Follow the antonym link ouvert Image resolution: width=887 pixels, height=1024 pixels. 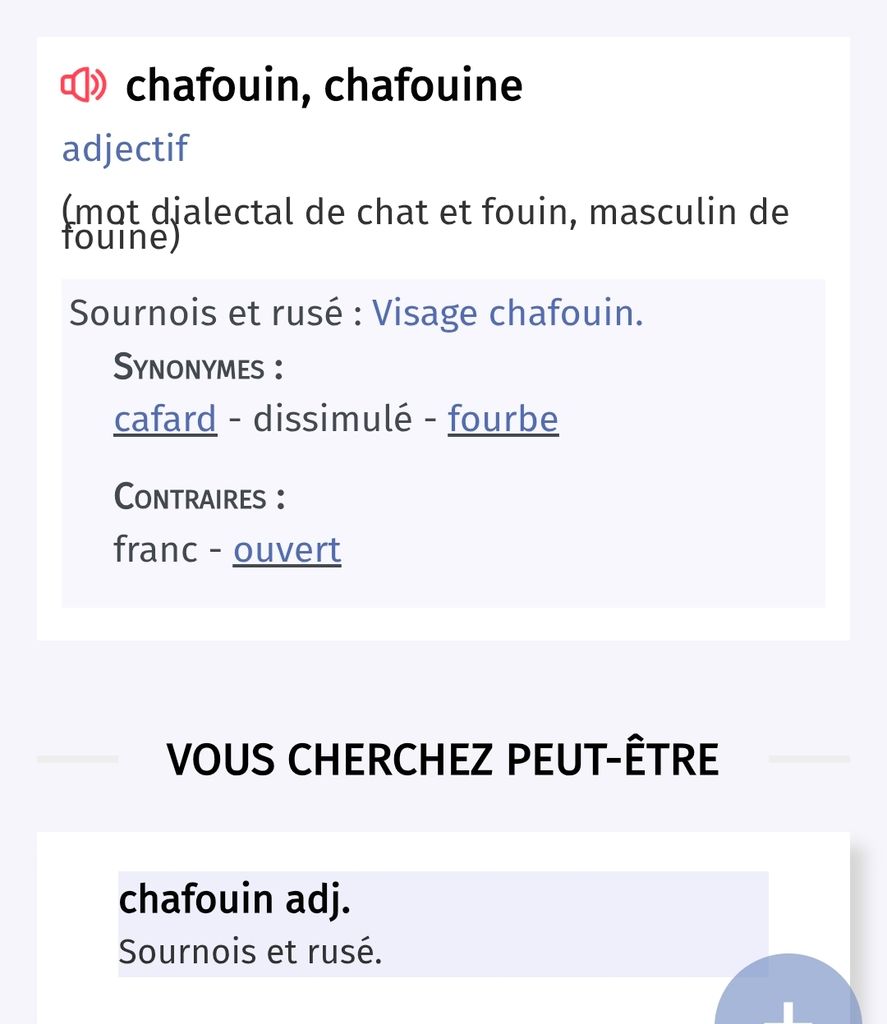287,549
